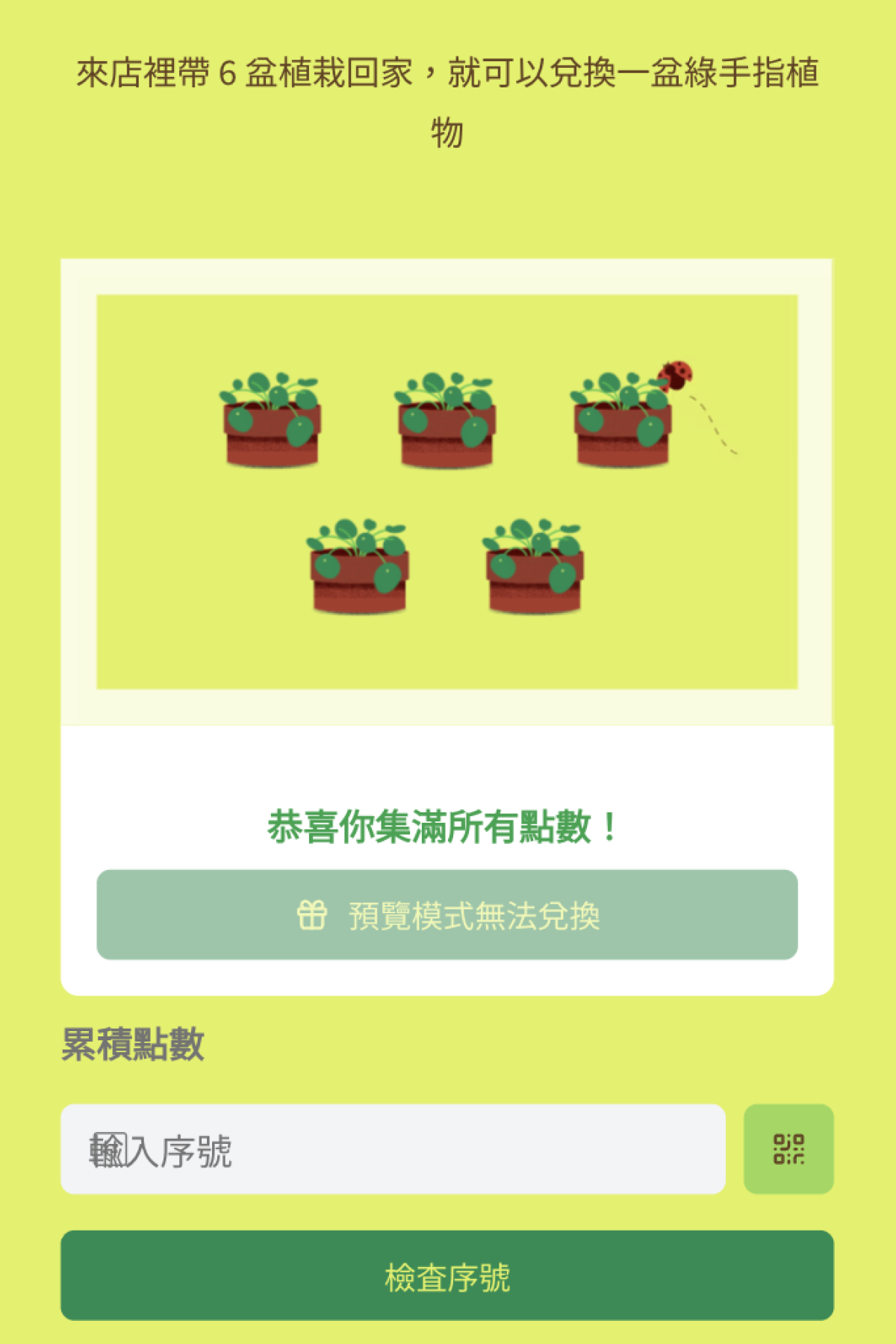
Task: Tap the 輸入序號 serial number field
Action: 393,1149
